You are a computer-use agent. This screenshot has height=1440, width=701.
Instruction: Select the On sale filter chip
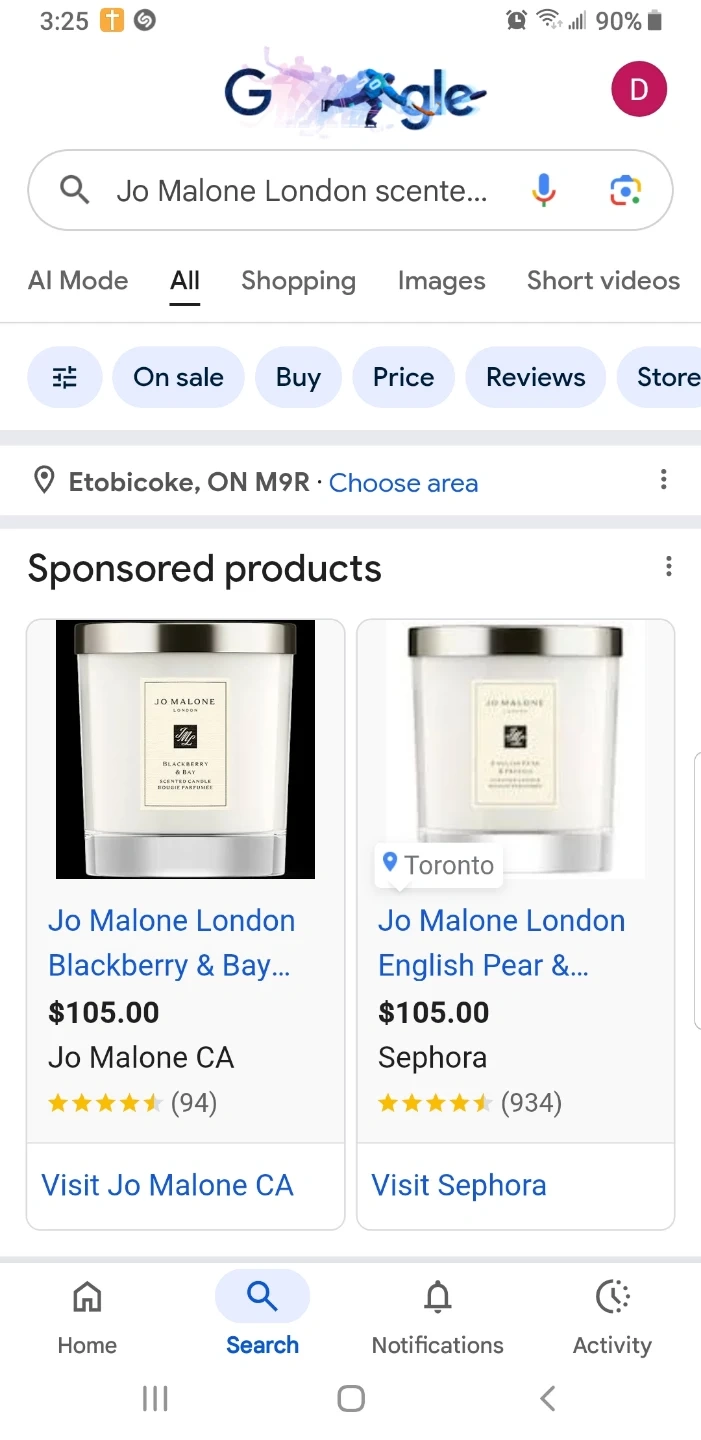[x=178, y=377]
